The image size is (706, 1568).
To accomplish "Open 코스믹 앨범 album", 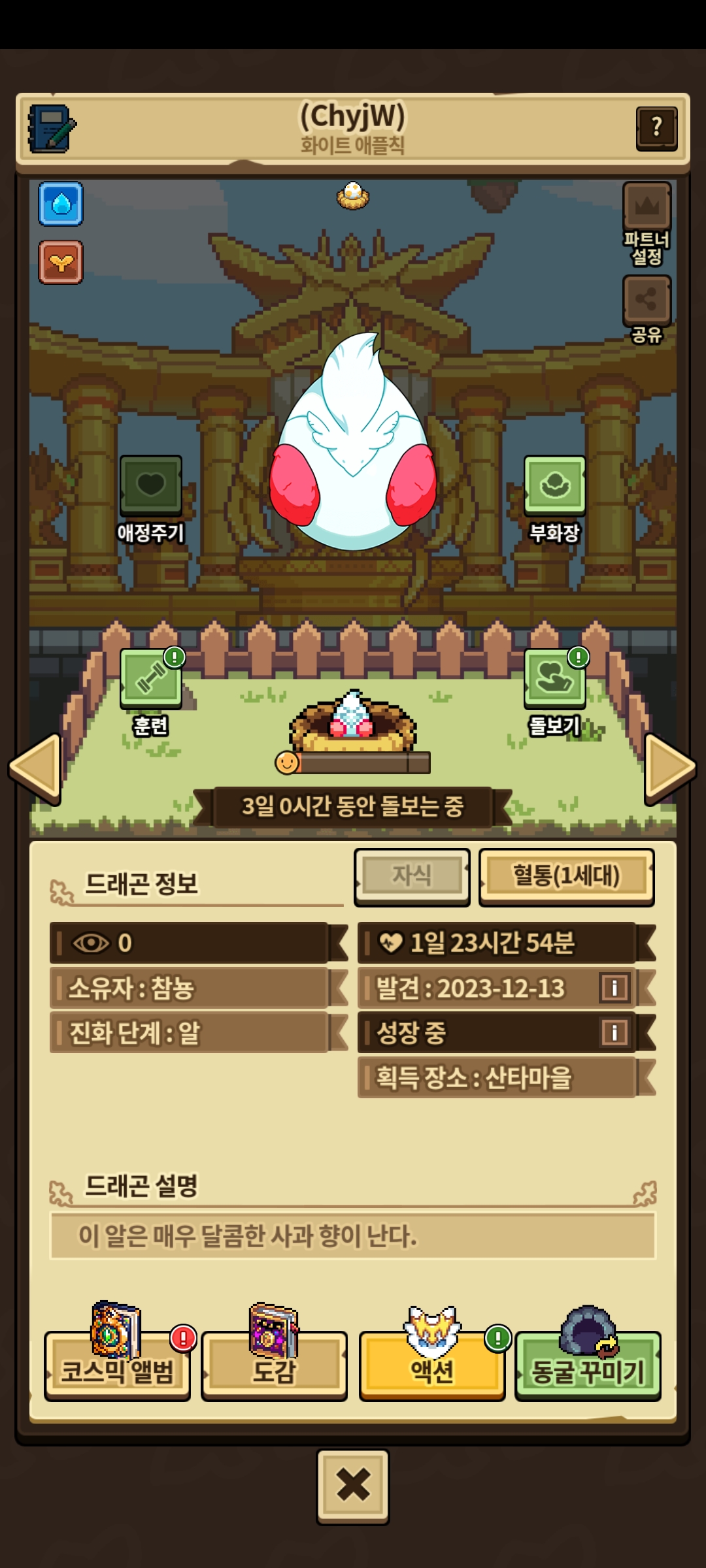I will tap(117, 1365).
